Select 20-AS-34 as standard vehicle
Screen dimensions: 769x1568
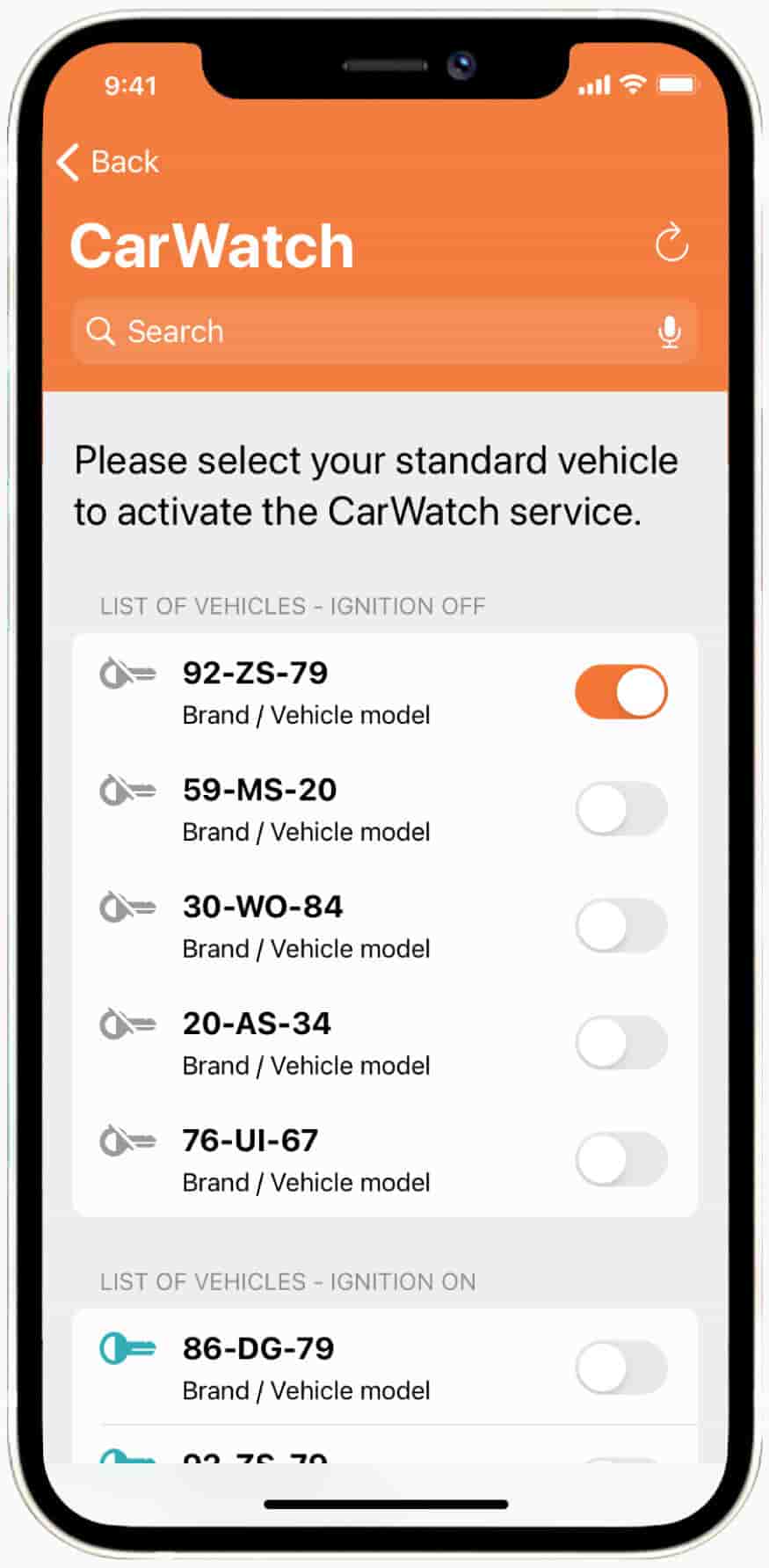click(621, 1043)
